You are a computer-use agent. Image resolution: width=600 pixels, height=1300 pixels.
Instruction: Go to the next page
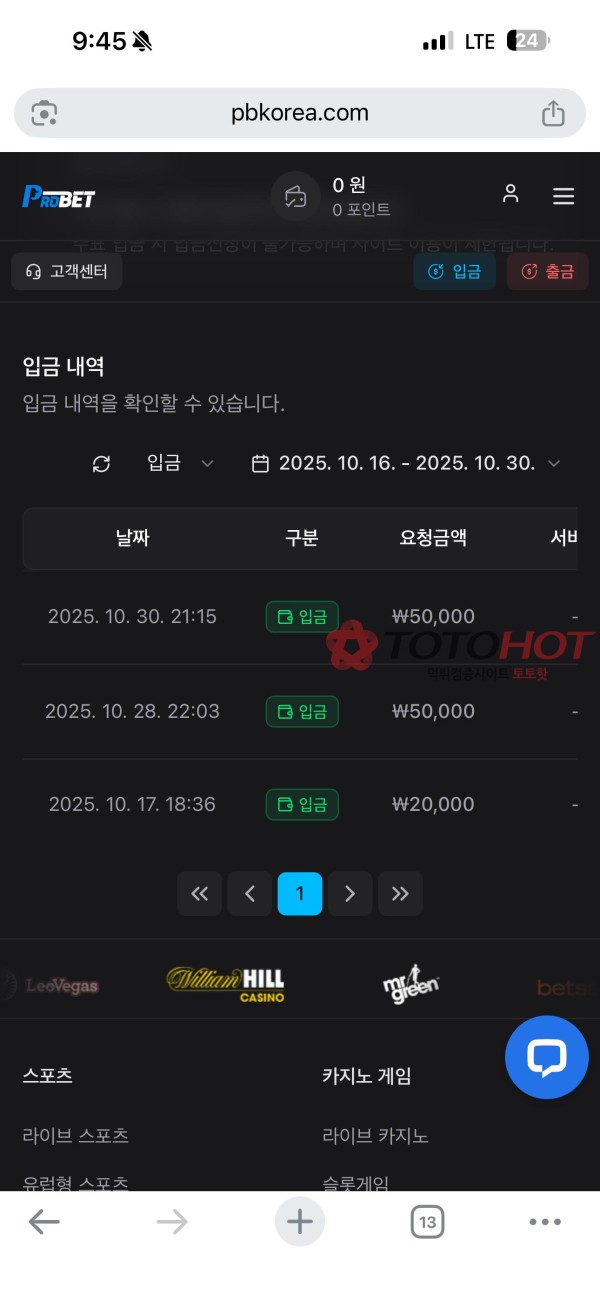350,894
